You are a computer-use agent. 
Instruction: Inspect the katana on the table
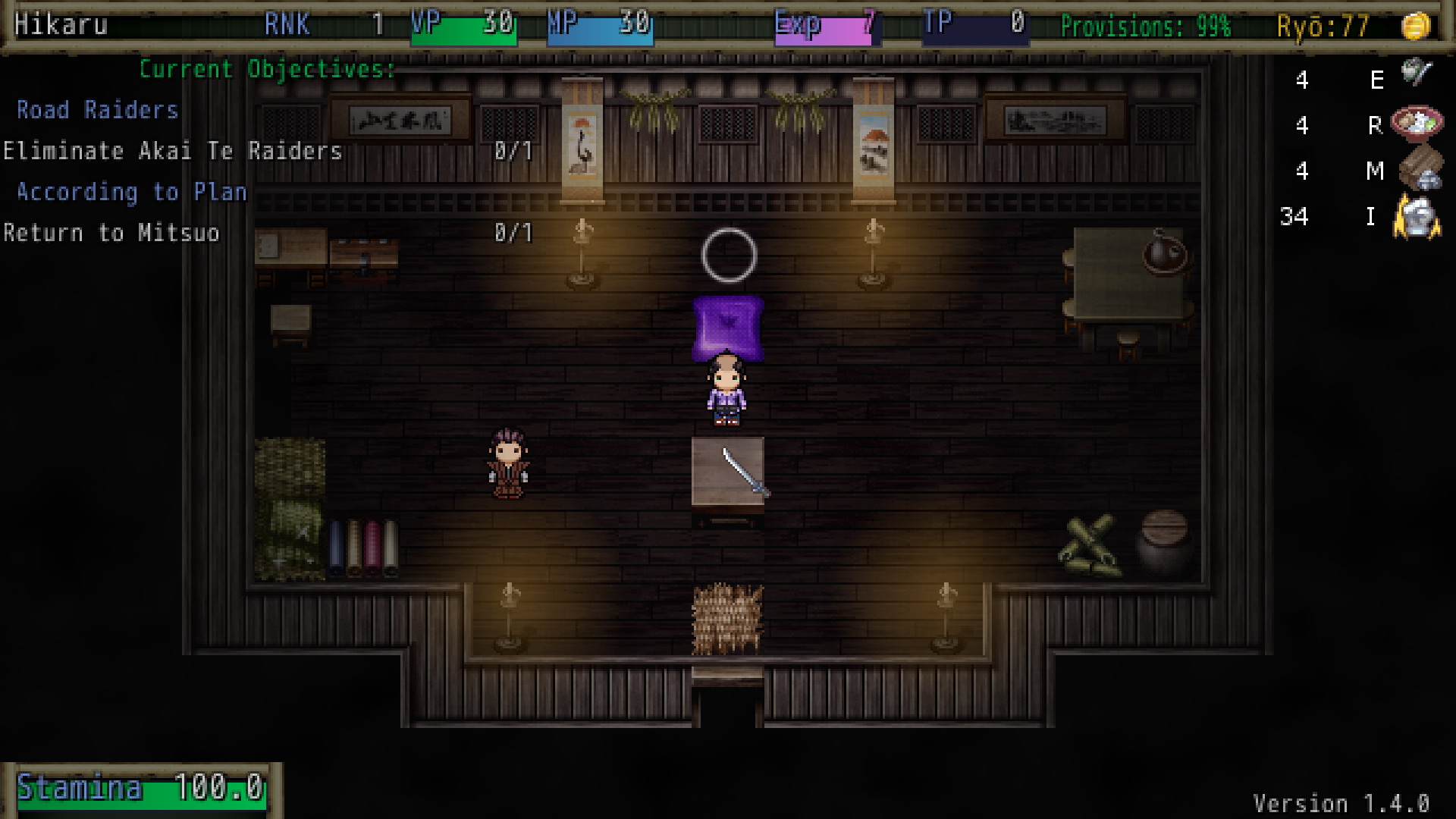[x=745, y=472]
